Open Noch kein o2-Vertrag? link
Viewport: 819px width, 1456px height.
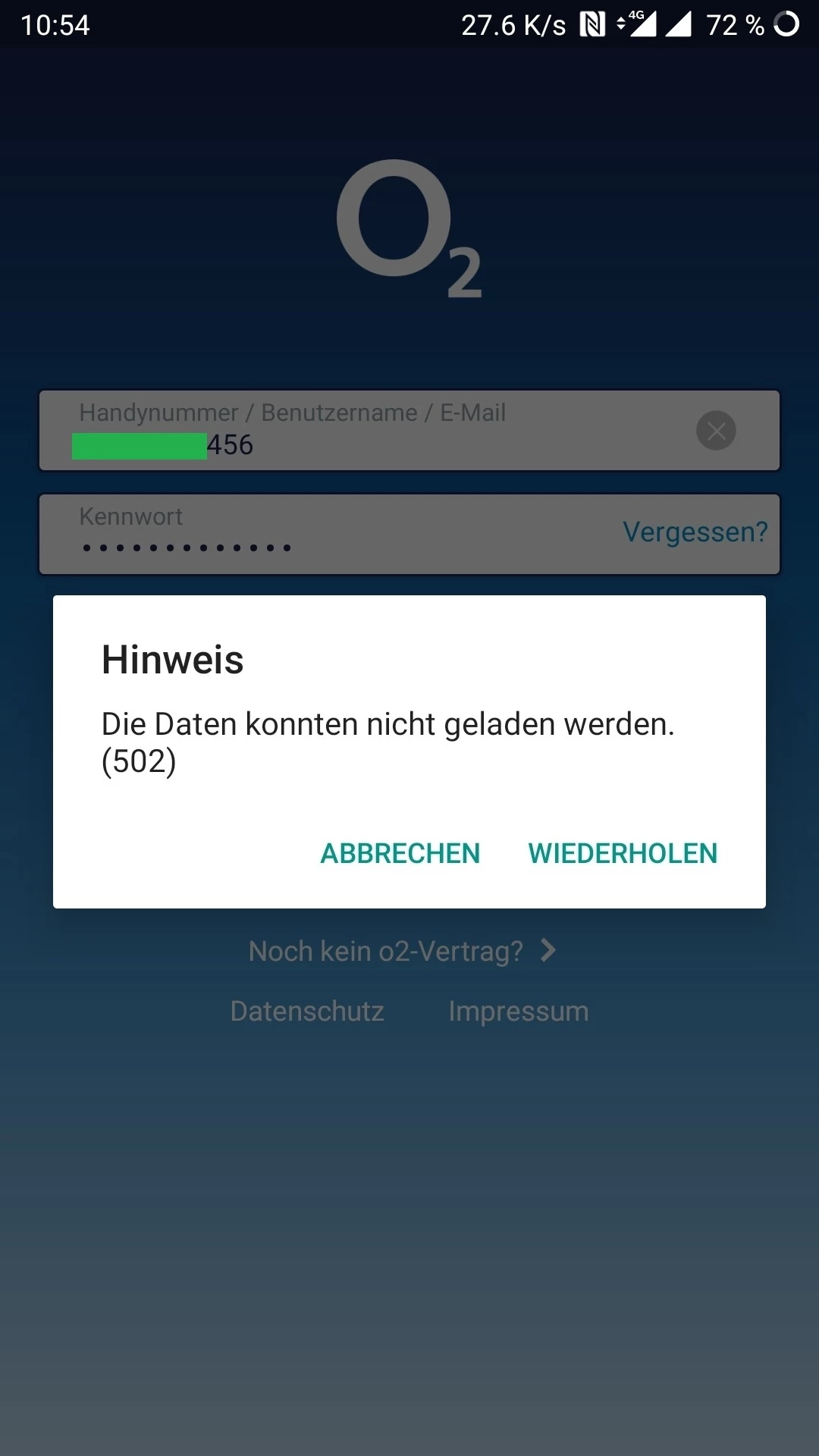(x=402, y=951)
